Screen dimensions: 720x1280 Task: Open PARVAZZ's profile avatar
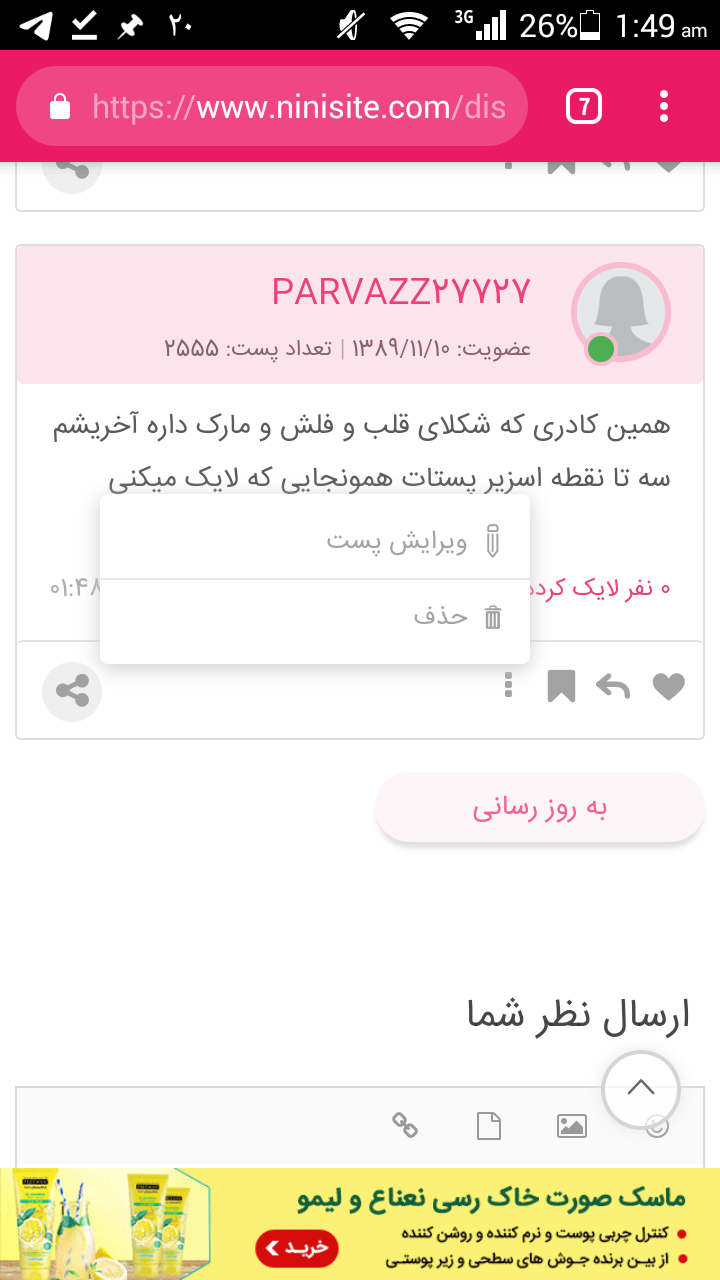620,314
